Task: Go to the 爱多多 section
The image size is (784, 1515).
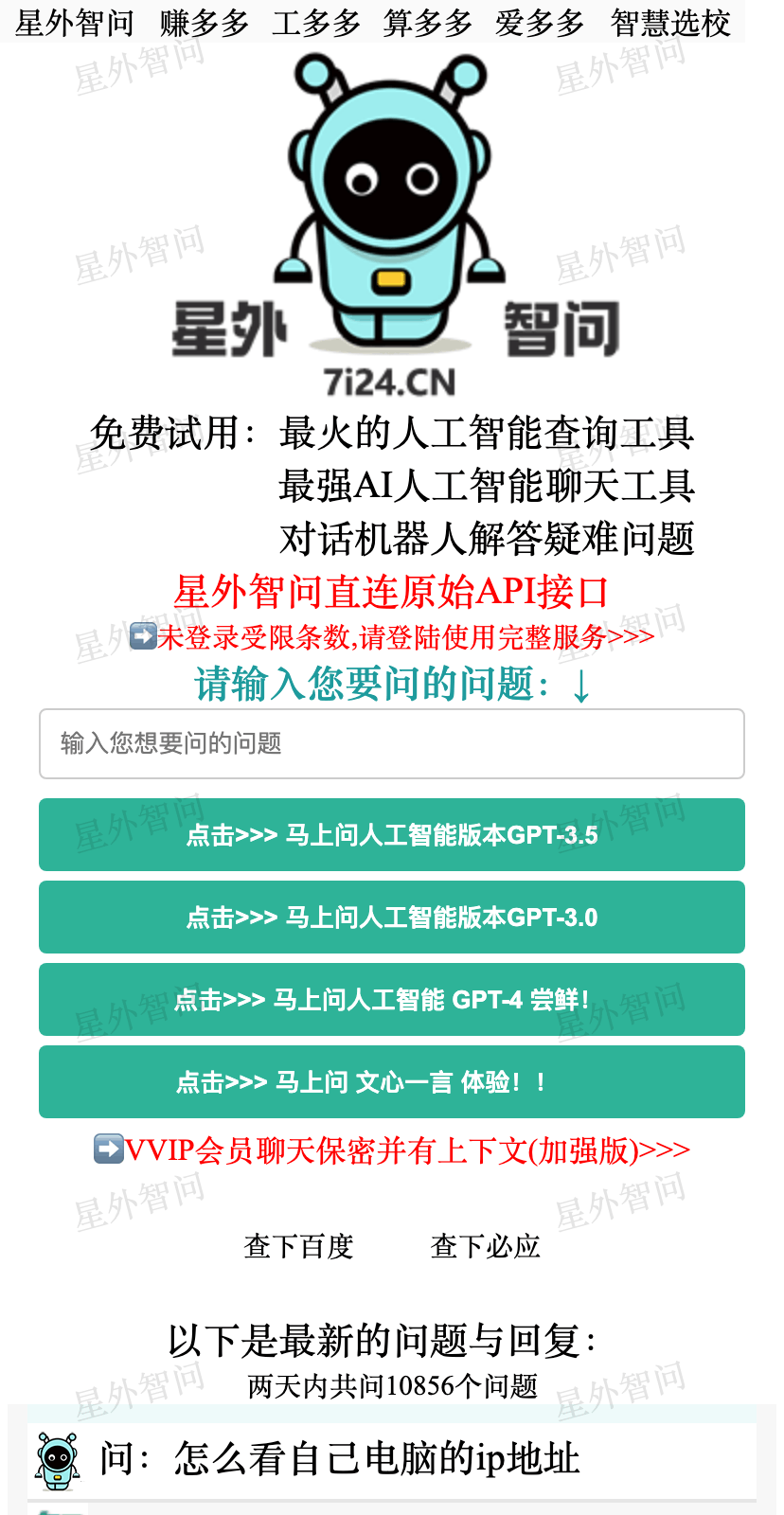Action: [x=539, y=23]
